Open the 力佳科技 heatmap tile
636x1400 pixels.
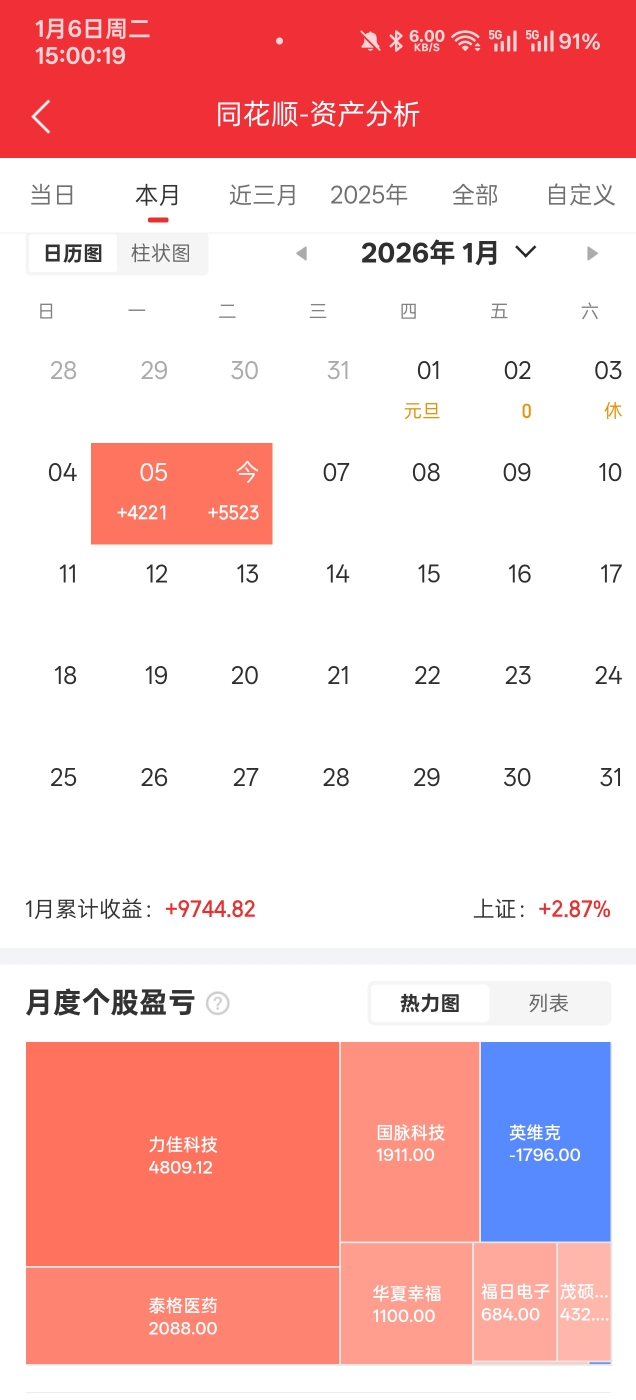click(x=182, y=1154)
